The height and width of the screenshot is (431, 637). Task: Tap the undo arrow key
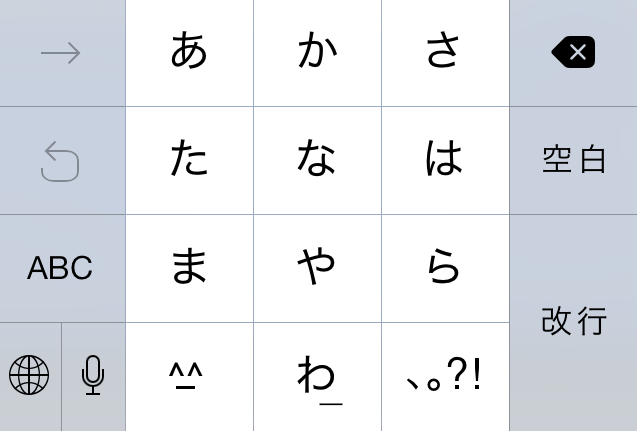tap(61, 160)
